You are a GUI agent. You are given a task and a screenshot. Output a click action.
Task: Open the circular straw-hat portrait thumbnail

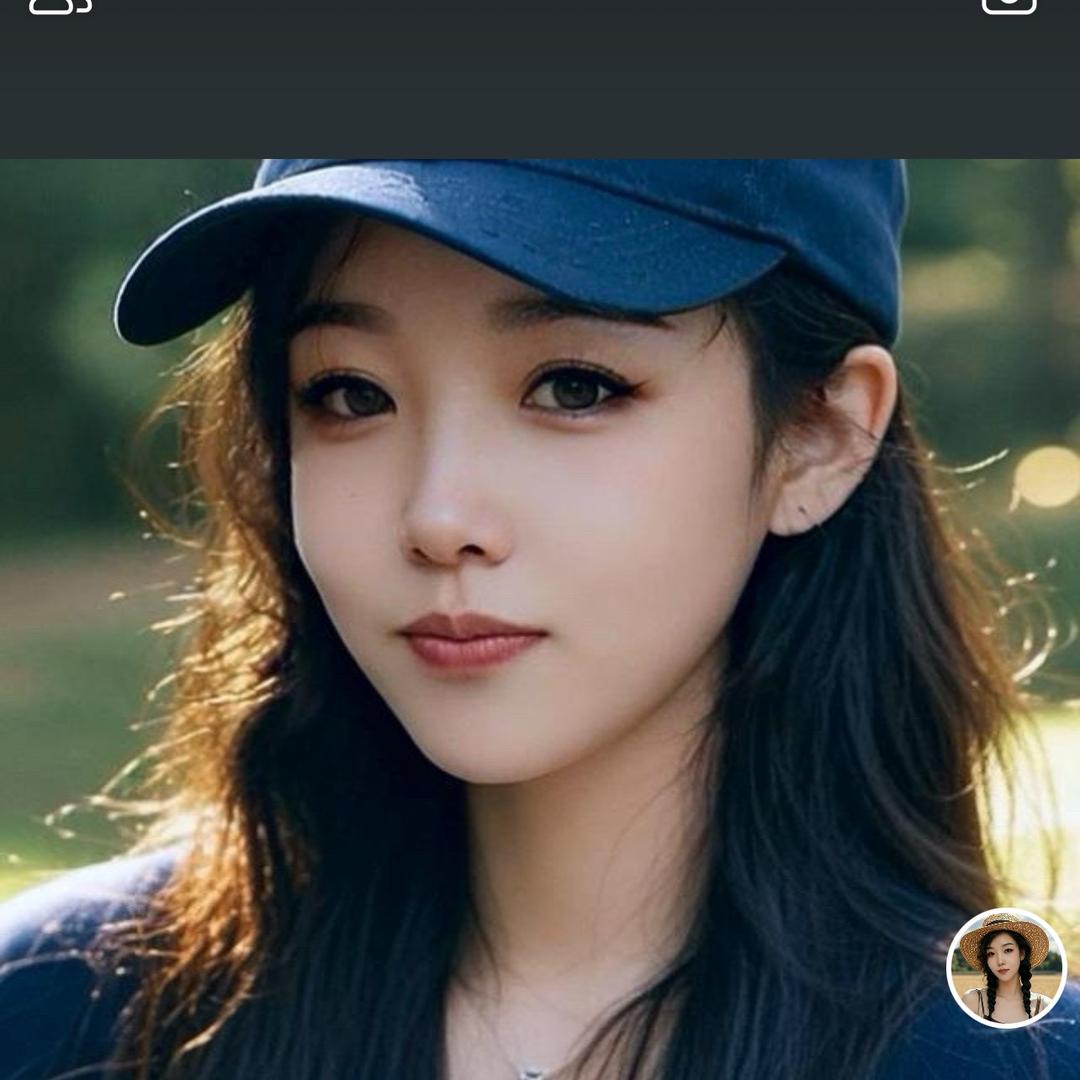pos(1006,967)
